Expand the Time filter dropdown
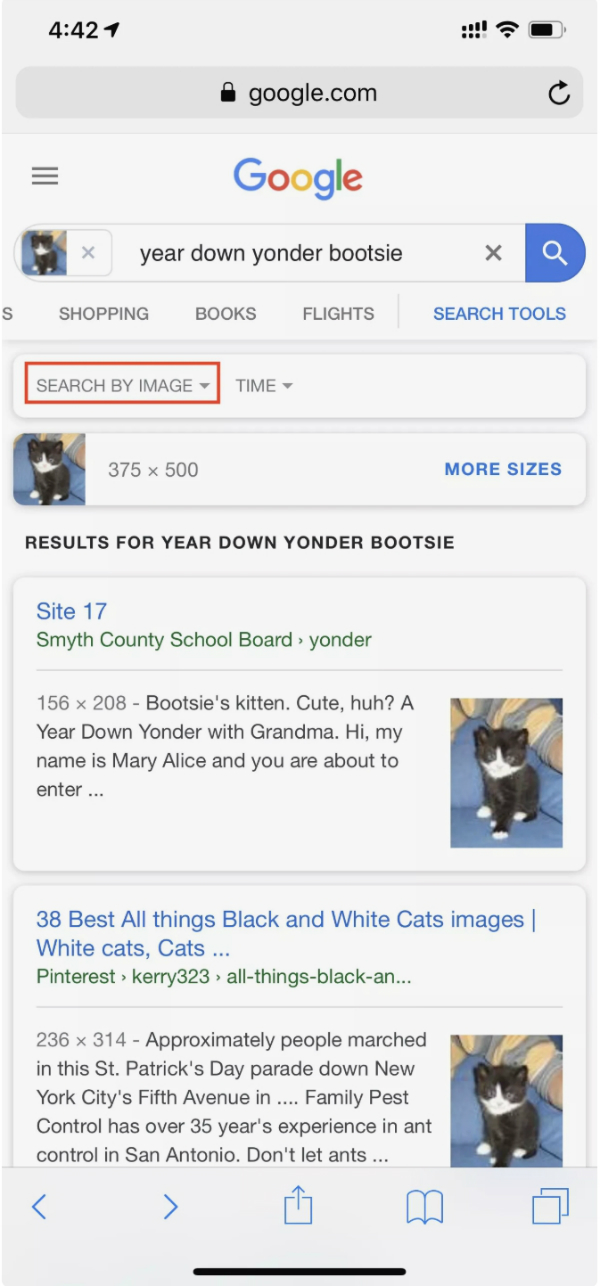The height and width of the screenshot is (1286, 600). pos(264,386)
